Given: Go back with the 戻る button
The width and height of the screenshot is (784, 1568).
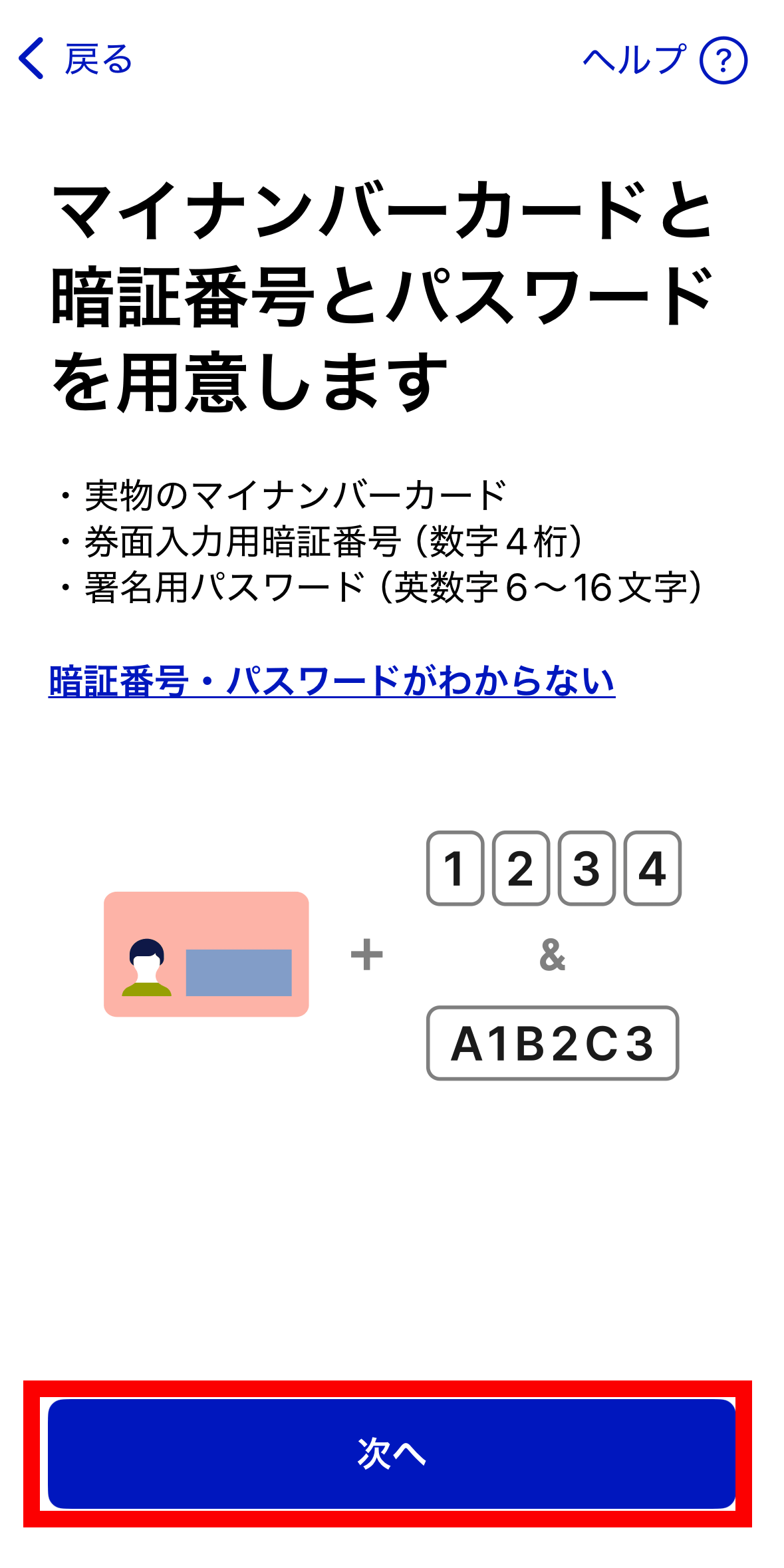Looking at the screenshot, I should [76, 59].
